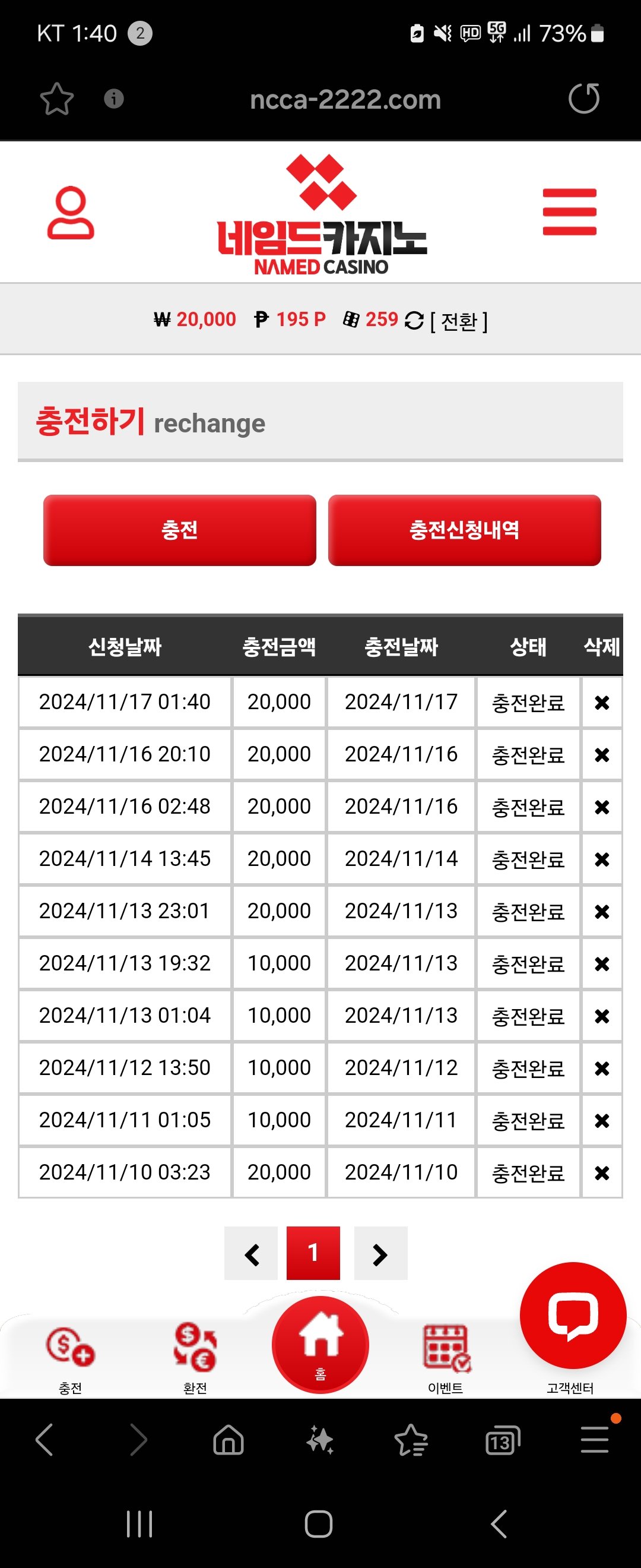
Task: Tap the 전환 convert link
Action: (x=459, y=321)
